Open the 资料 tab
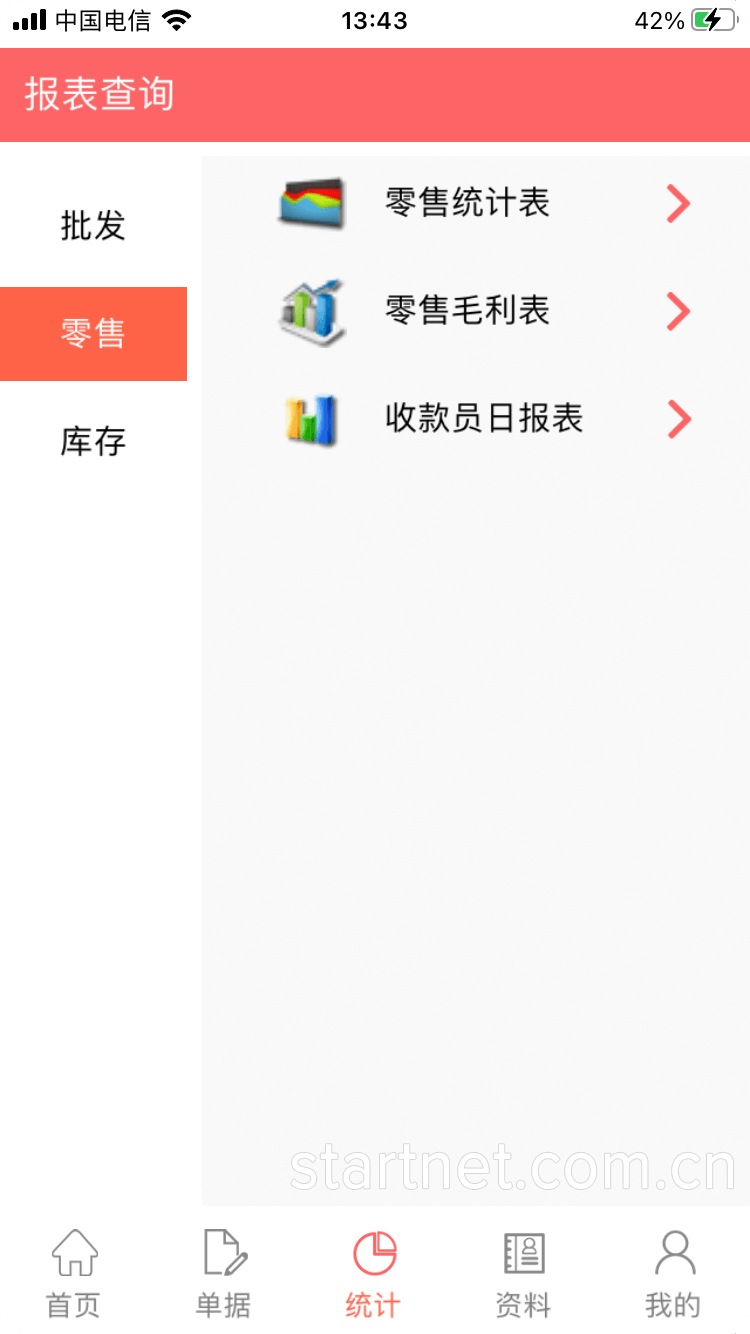 coord(524,1273)
